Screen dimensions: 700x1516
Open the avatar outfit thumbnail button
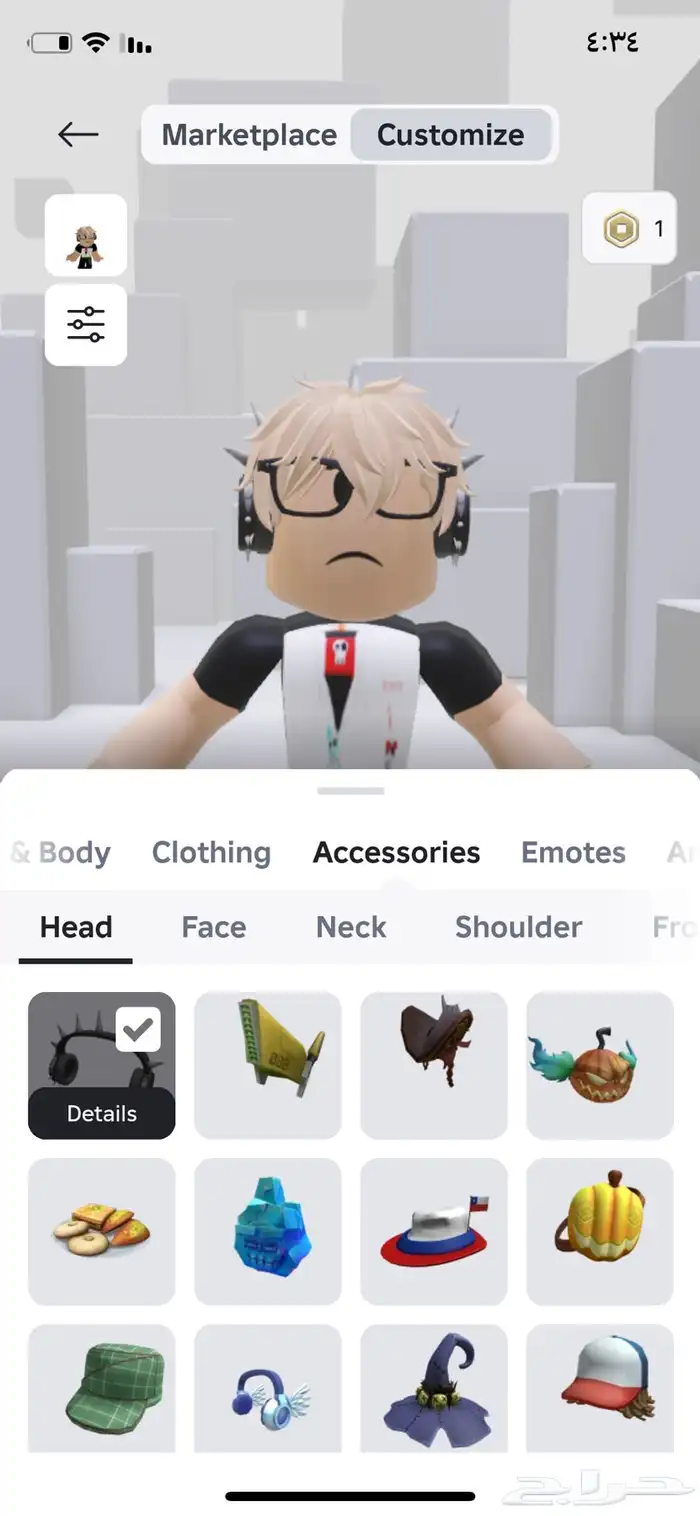tap(86, 235)
